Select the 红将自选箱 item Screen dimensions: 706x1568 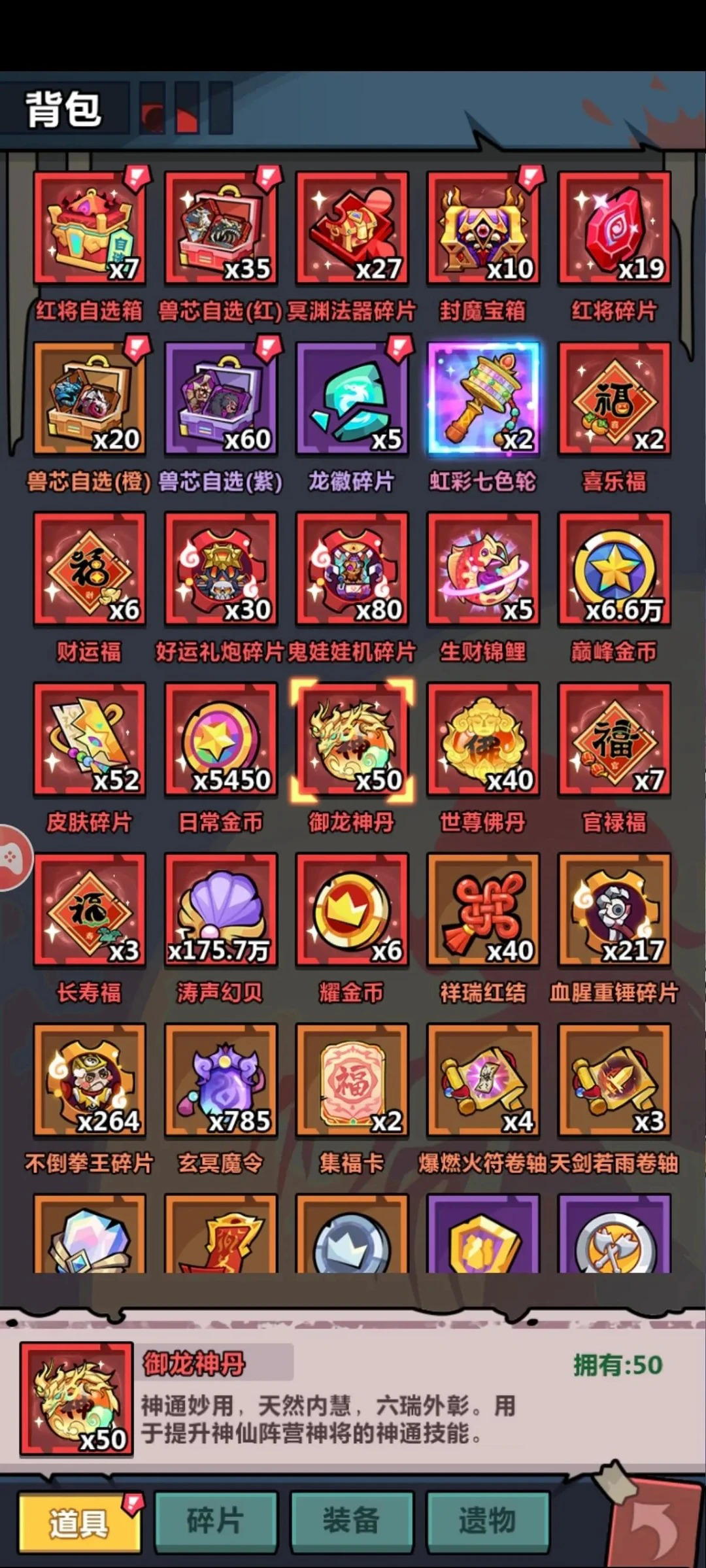click(x=90, y=228)
